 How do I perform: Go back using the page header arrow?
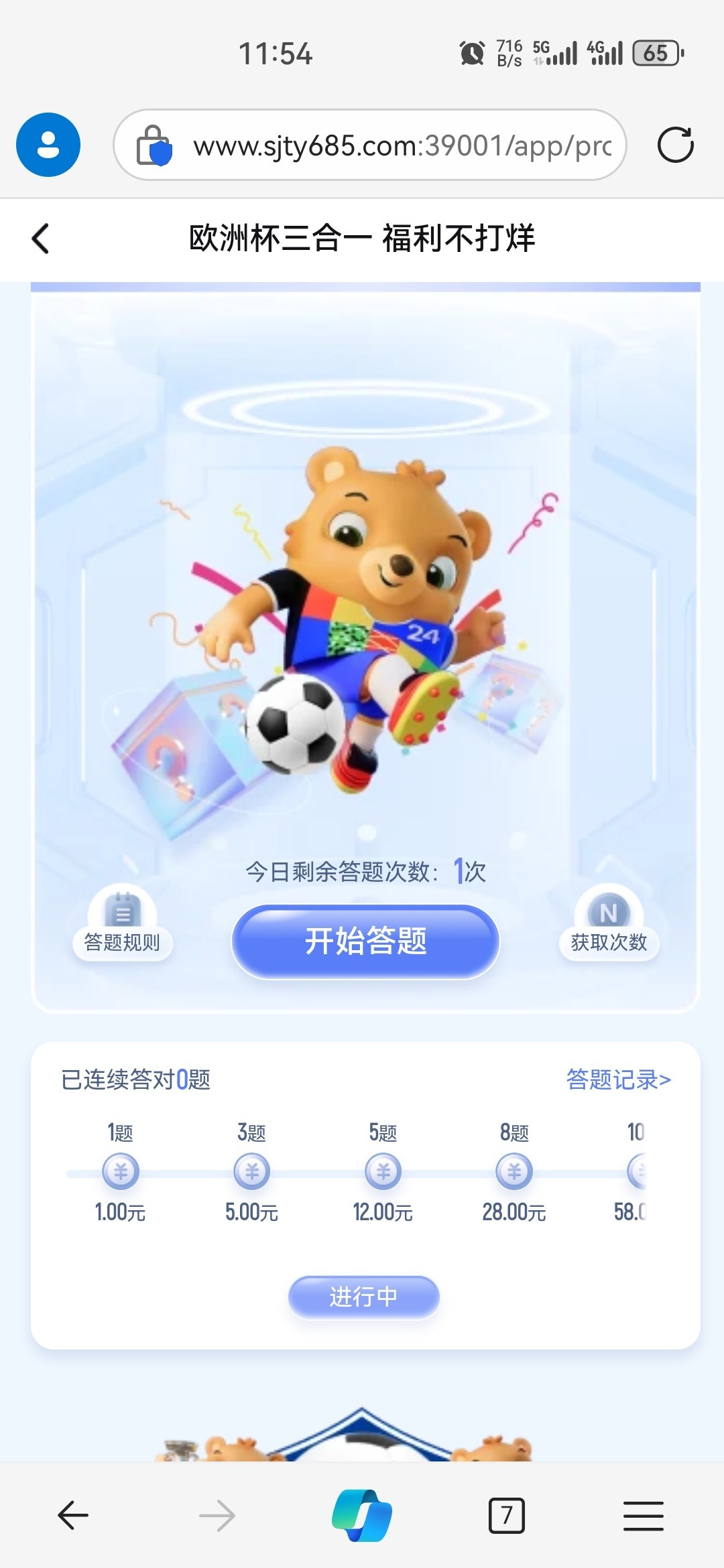coord(40,239)
